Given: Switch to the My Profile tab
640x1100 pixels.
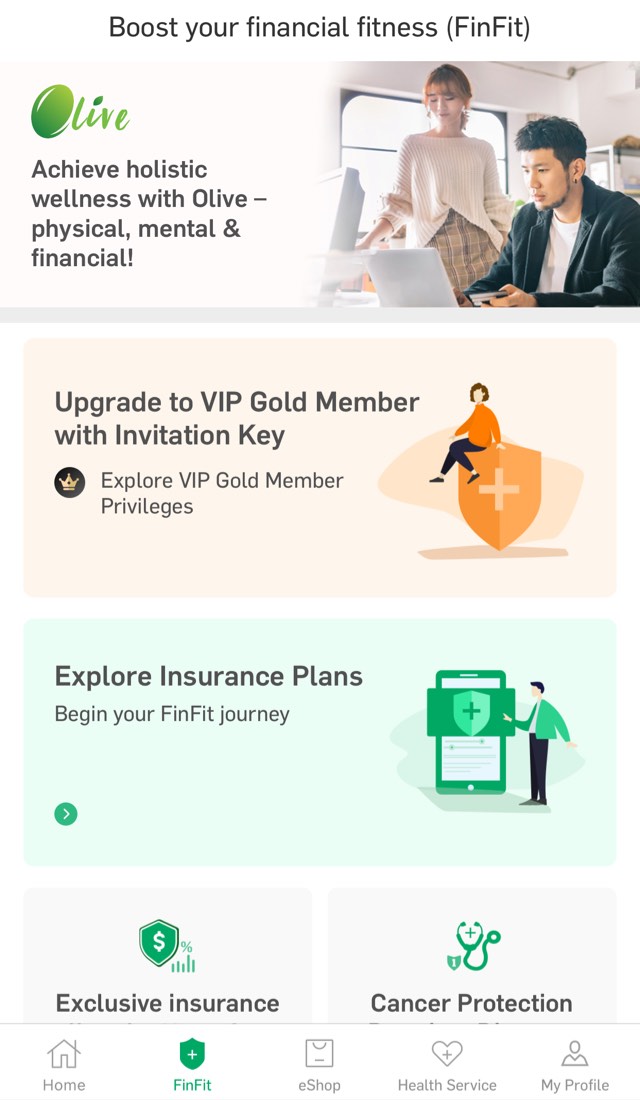Looking at the screenshot, I should pyautogui.click(x=575, y=1064).
